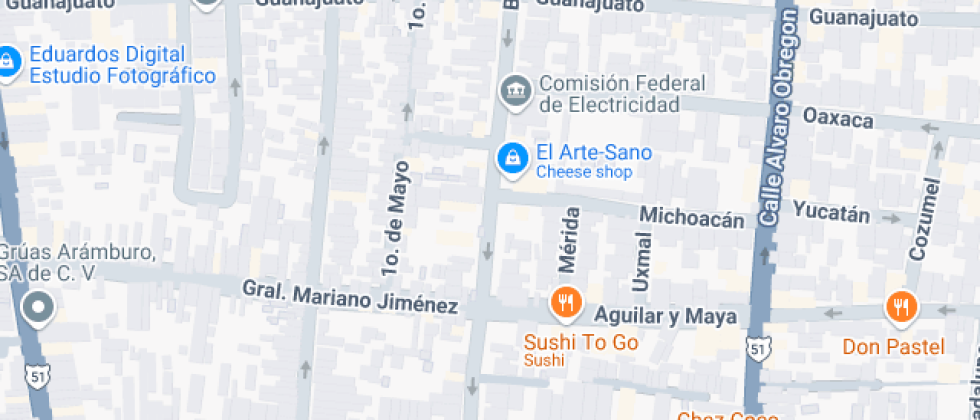Tap the Sushi To Go restaurant pin
The image size is (980, 420).
[x=566, y=302]
